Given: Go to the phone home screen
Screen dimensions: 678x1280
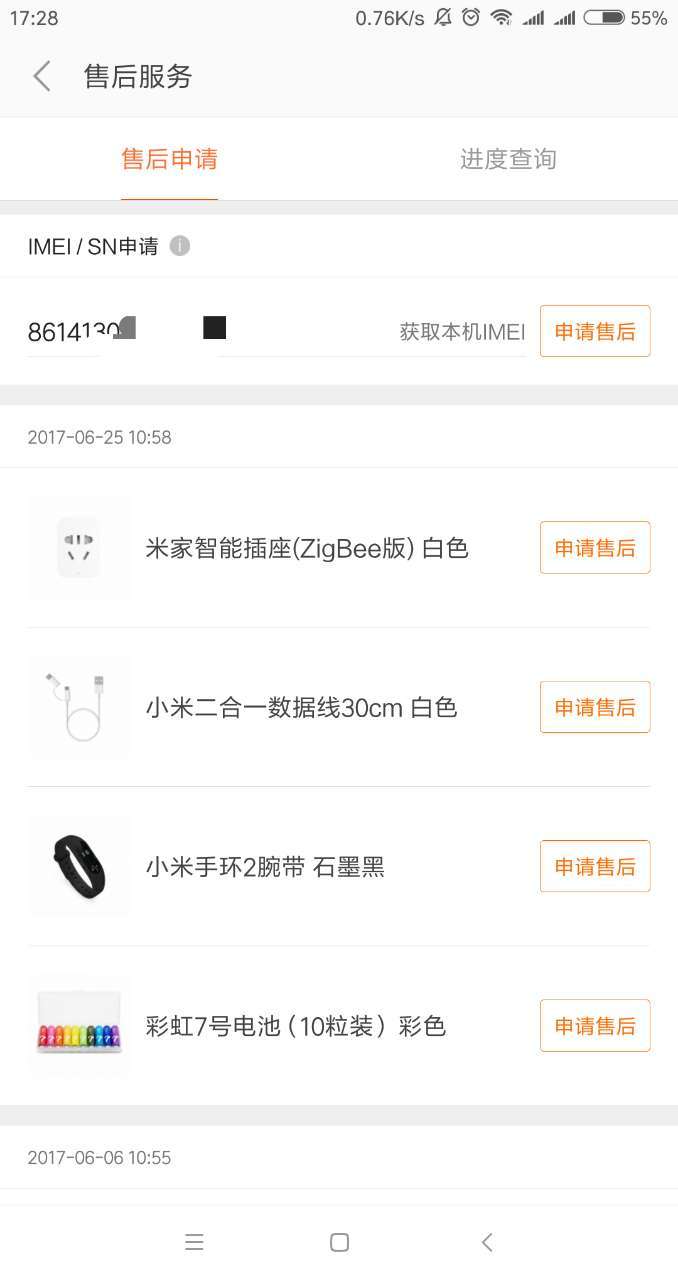Looking at the screenshot, I should (339, 1242).
